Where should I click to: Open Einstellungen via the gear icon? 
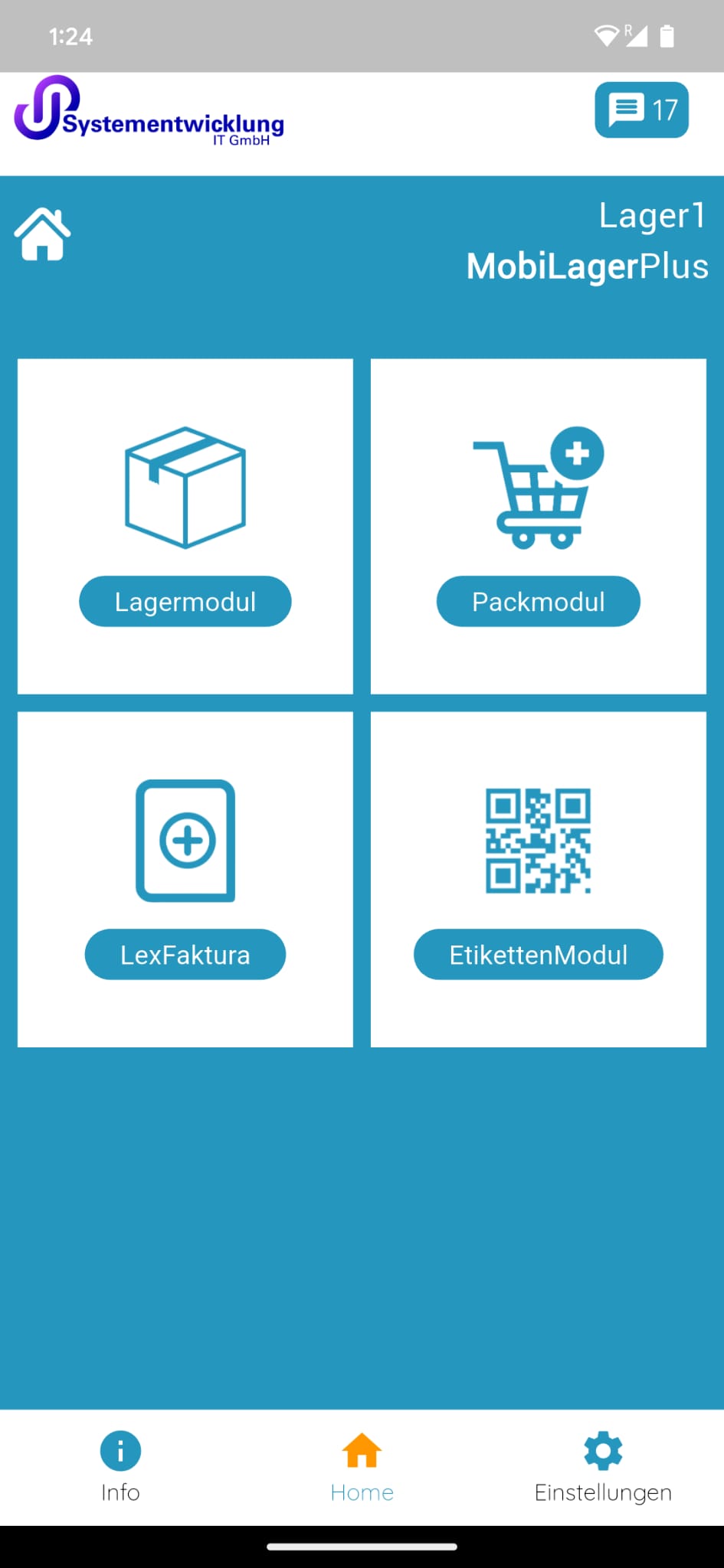point(603,1448)
